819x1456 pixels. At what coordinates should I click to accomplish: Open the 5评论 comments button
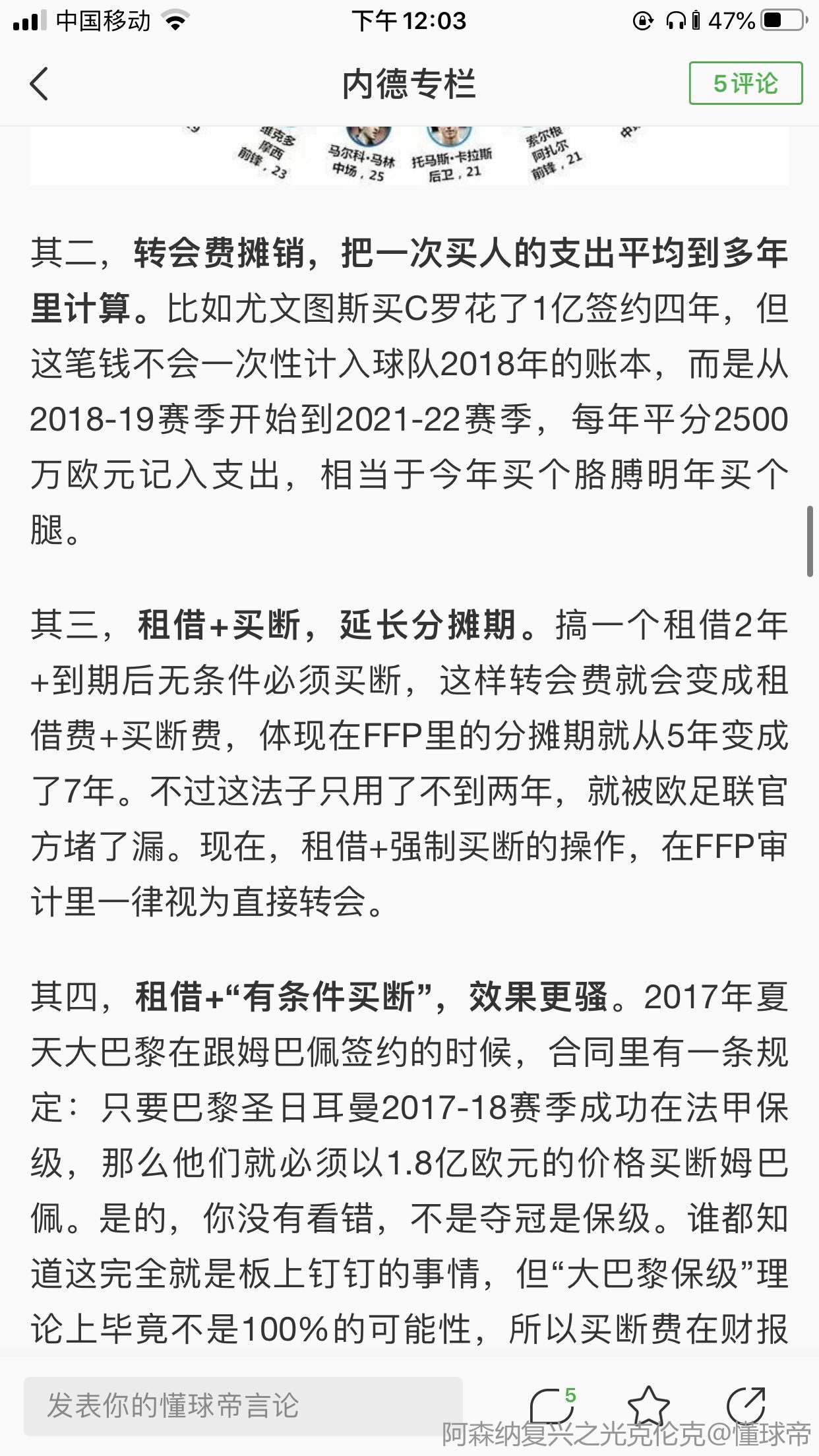746,83
